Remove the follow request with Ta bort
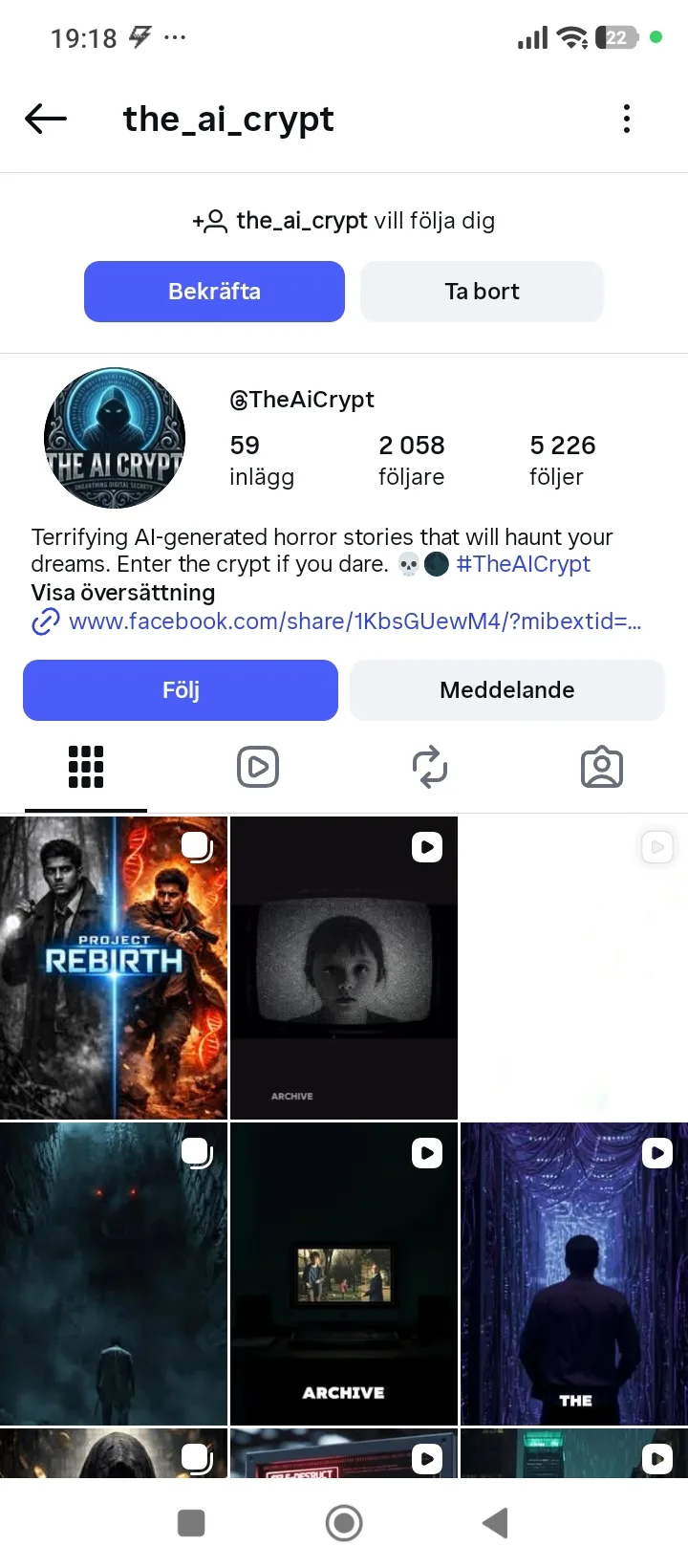The height and width of the screenshot is (1568, 688). pos(482,292)
